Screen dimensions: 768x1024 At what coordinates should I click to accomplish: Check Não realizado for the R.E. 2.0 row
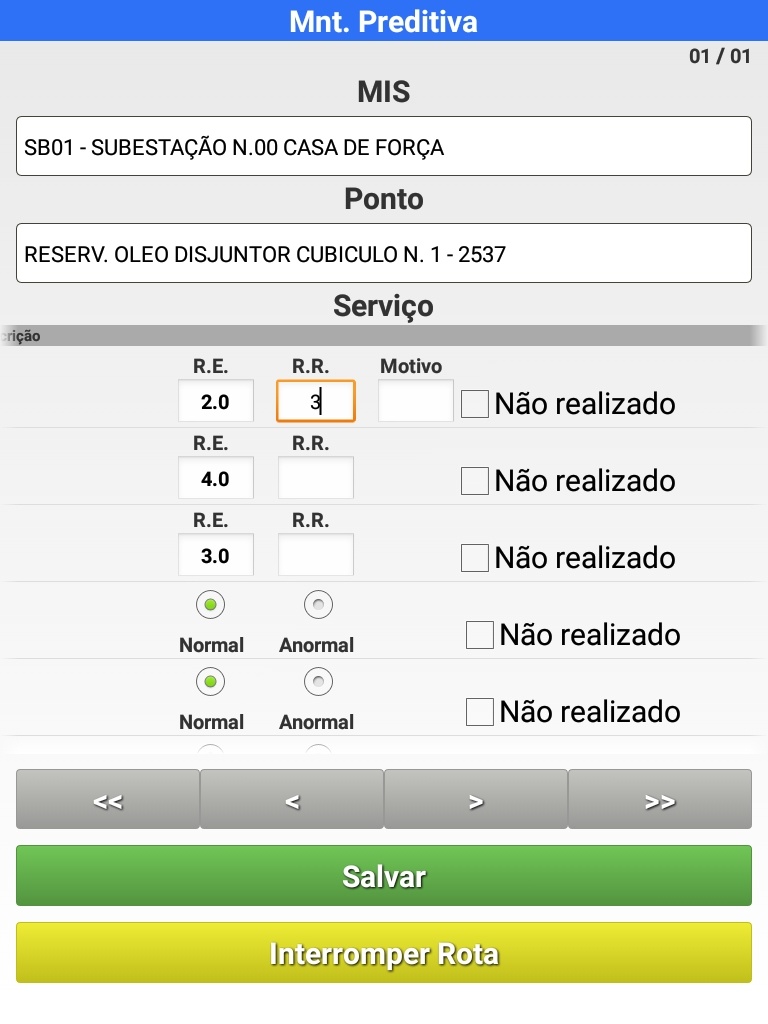pyautogui.click(x=475, y=404)
